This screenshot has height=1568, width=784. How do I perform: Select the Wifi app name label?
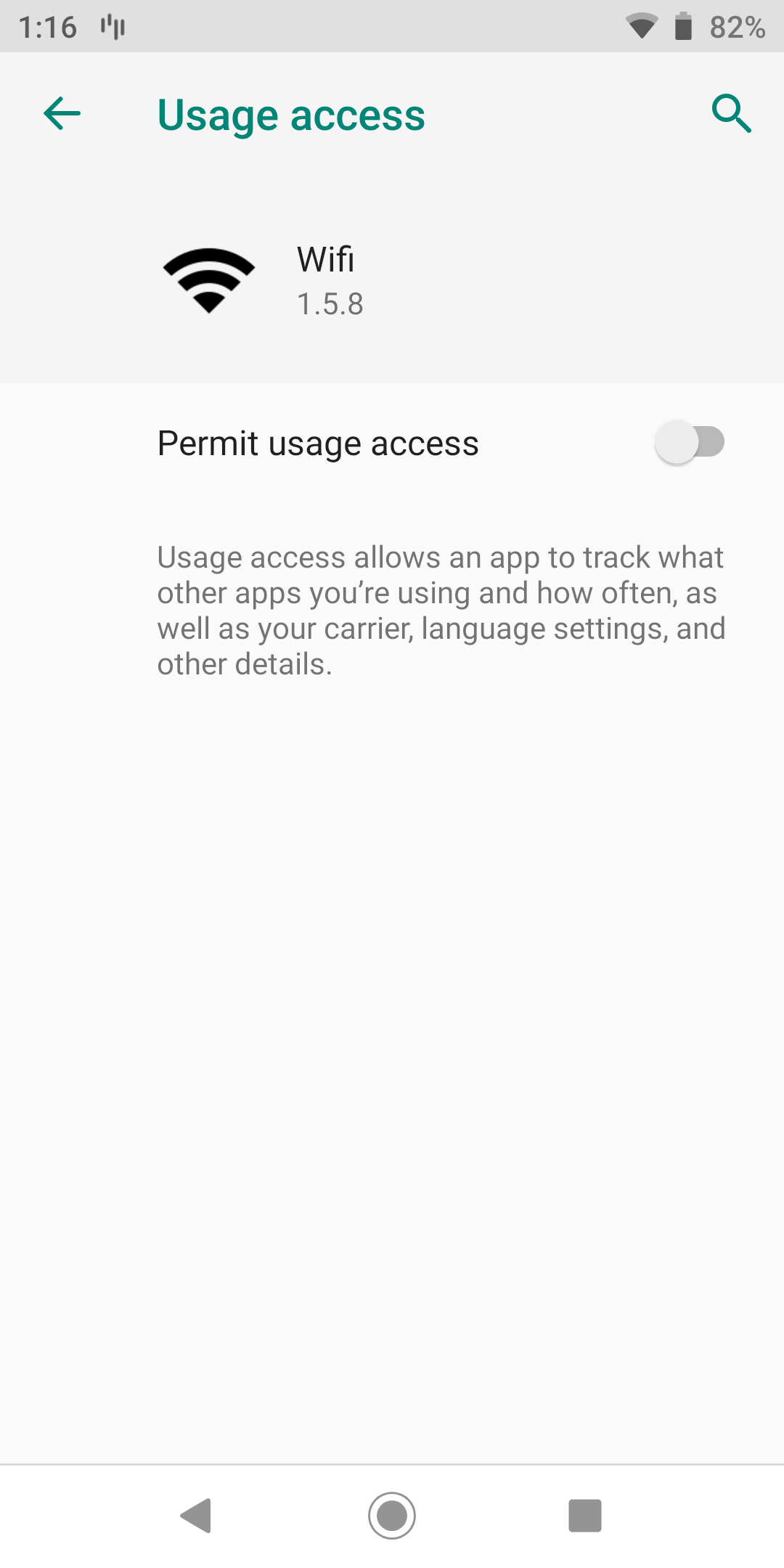click(325, 259)
